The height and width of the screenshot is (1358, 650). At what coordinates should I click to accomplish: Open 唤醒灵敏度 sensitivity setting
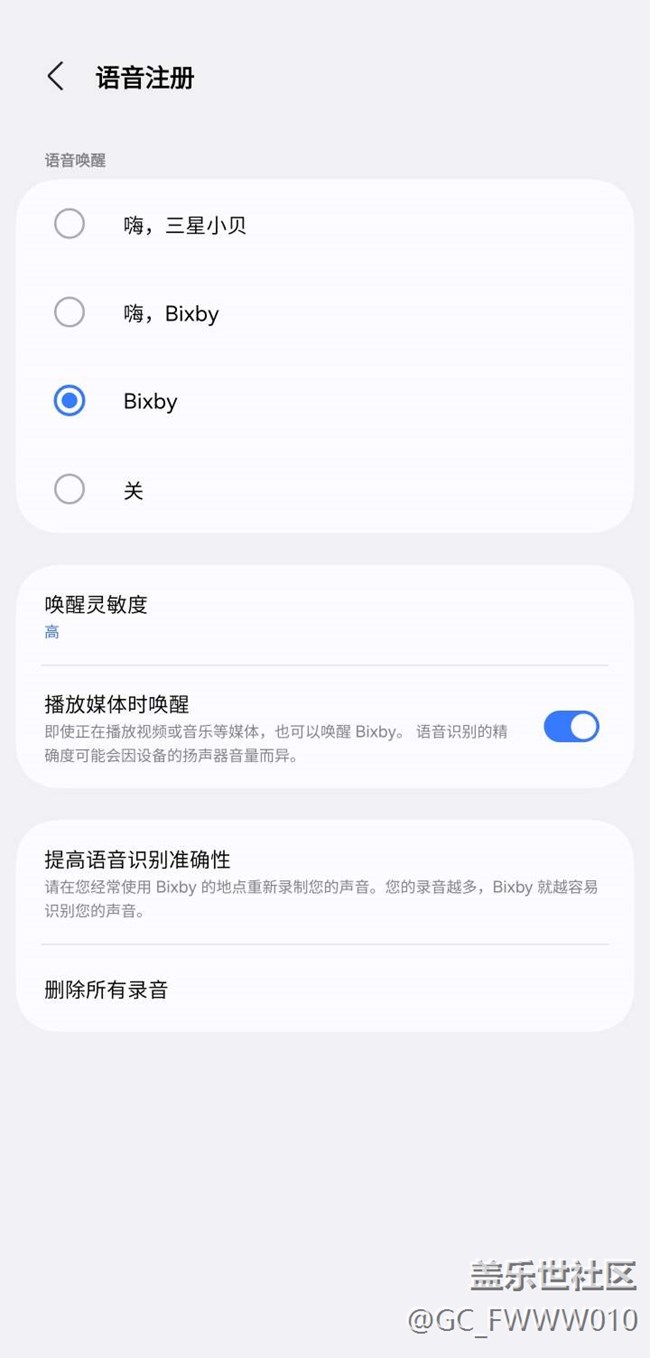[x=96, y=615]
